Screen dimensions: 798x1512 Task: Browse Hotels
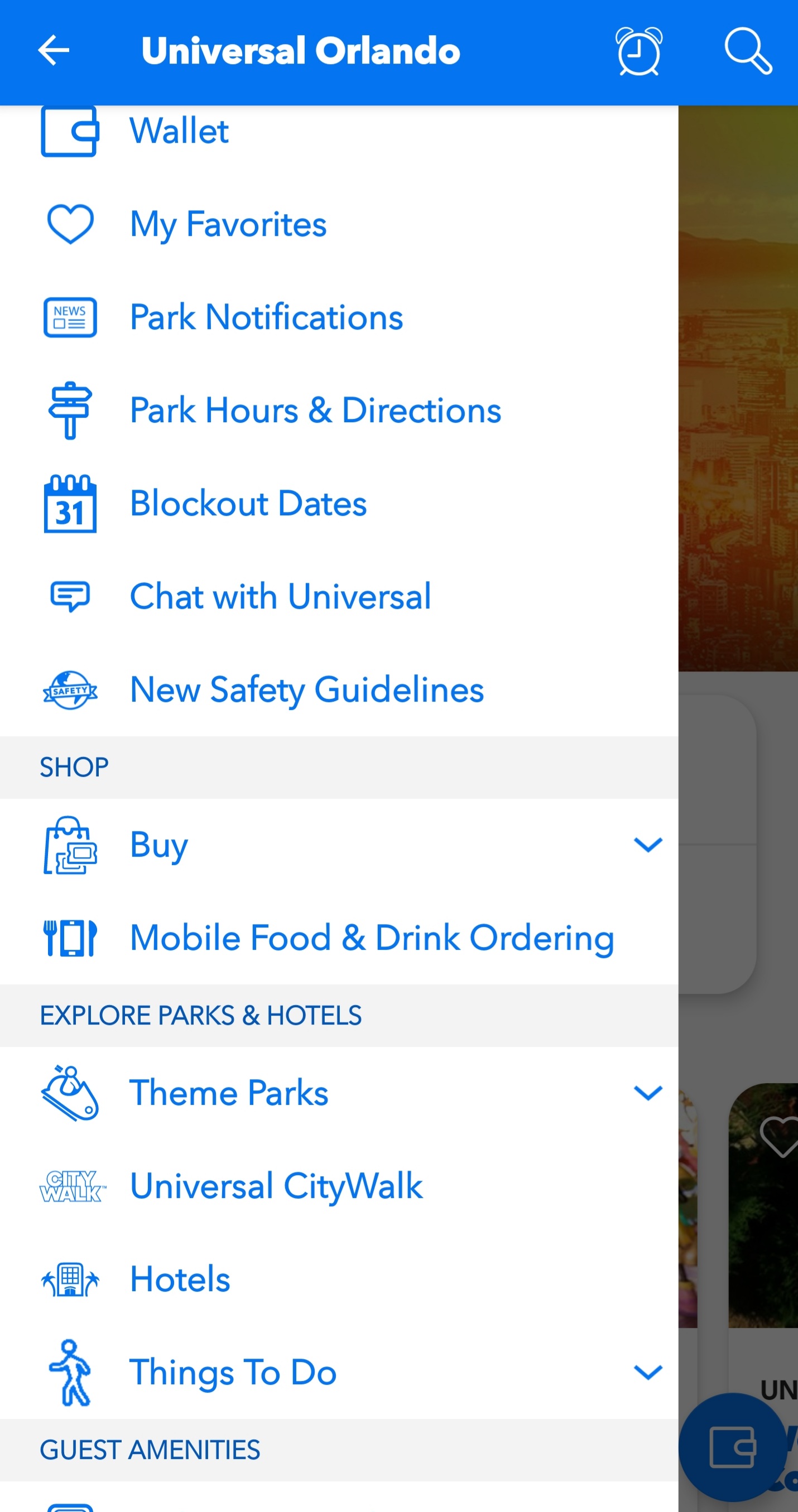point(180,1279)
